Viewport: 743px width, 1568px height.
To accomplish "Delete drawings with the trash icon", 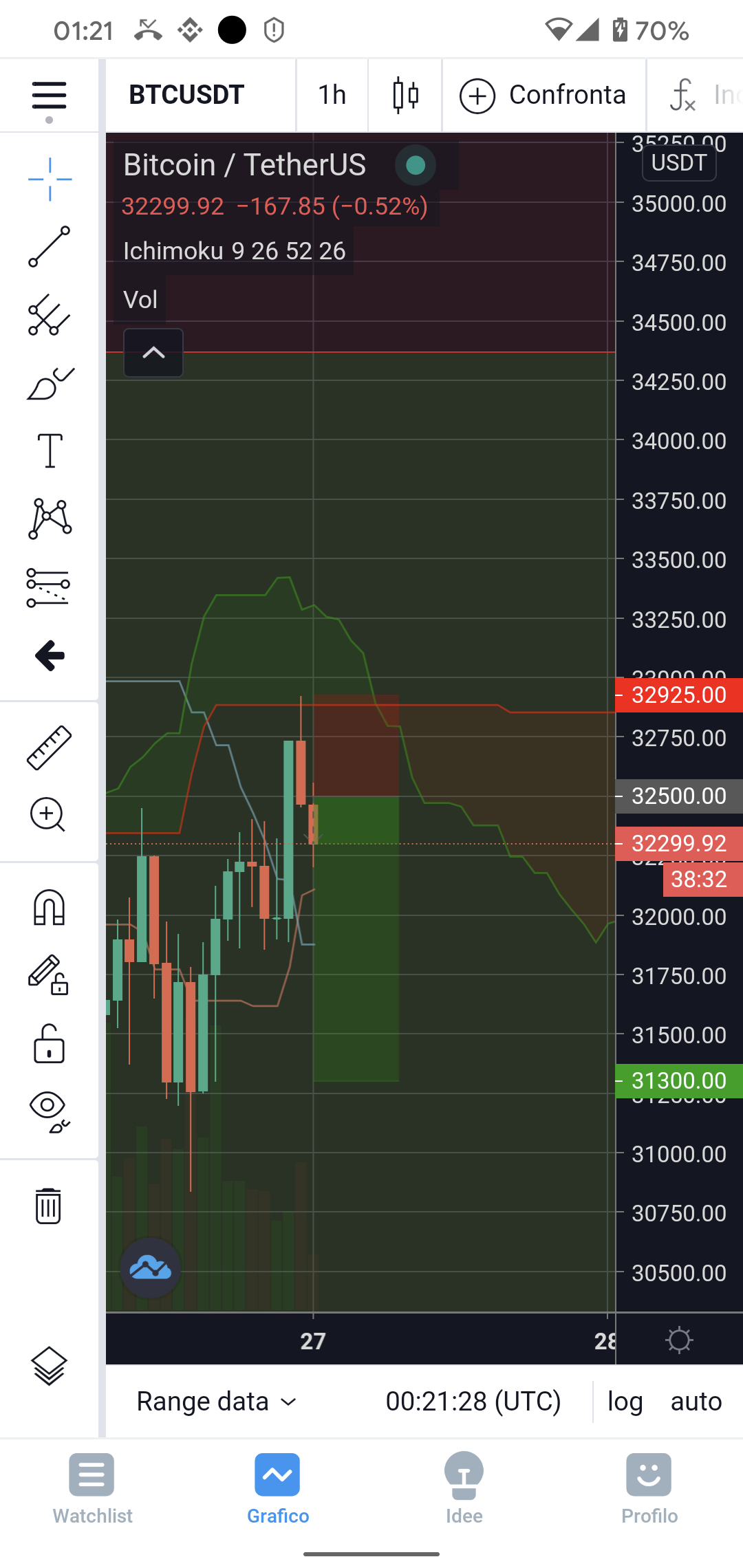I will tap(48, 1206).
